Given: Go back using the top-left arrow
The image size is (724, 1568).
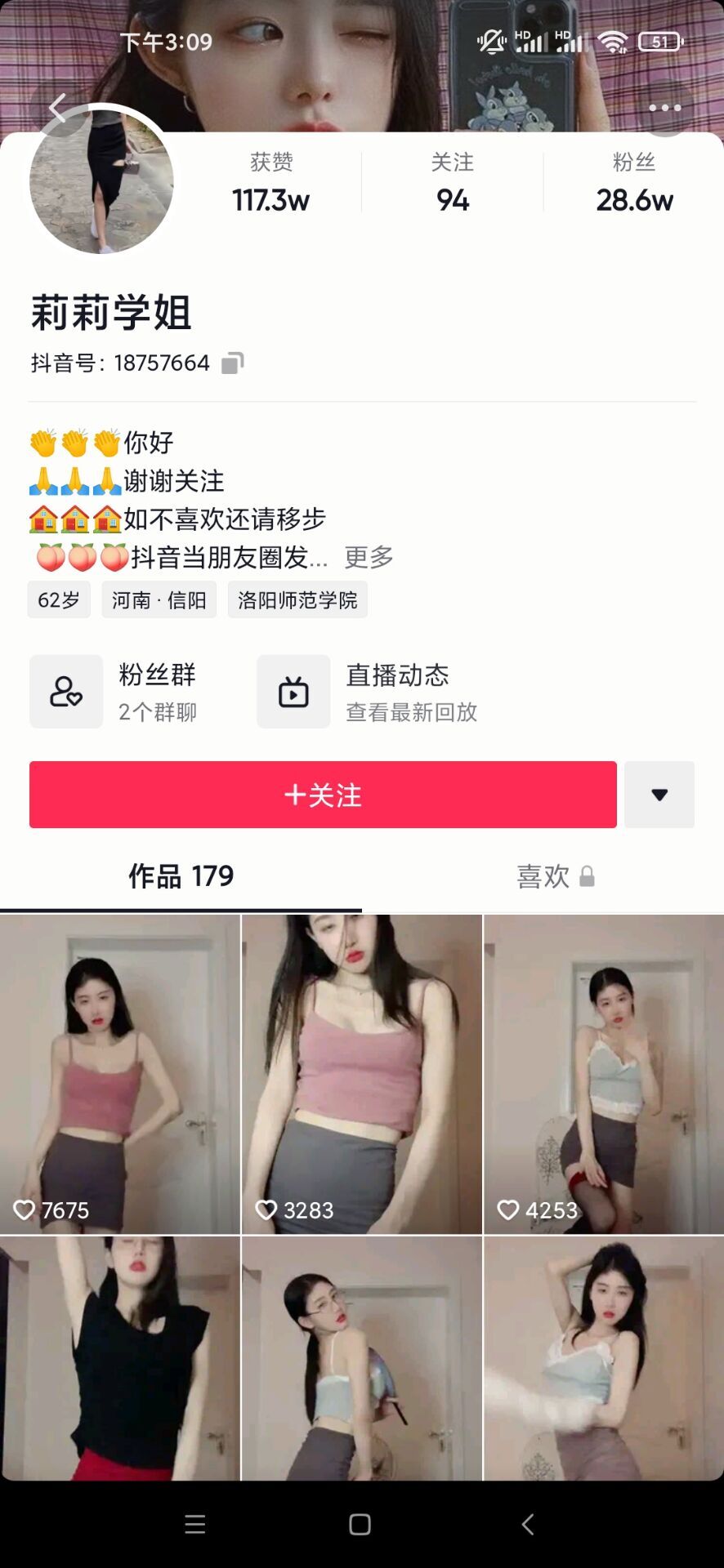Looking at the screenshot, I should tap(57, 108).
